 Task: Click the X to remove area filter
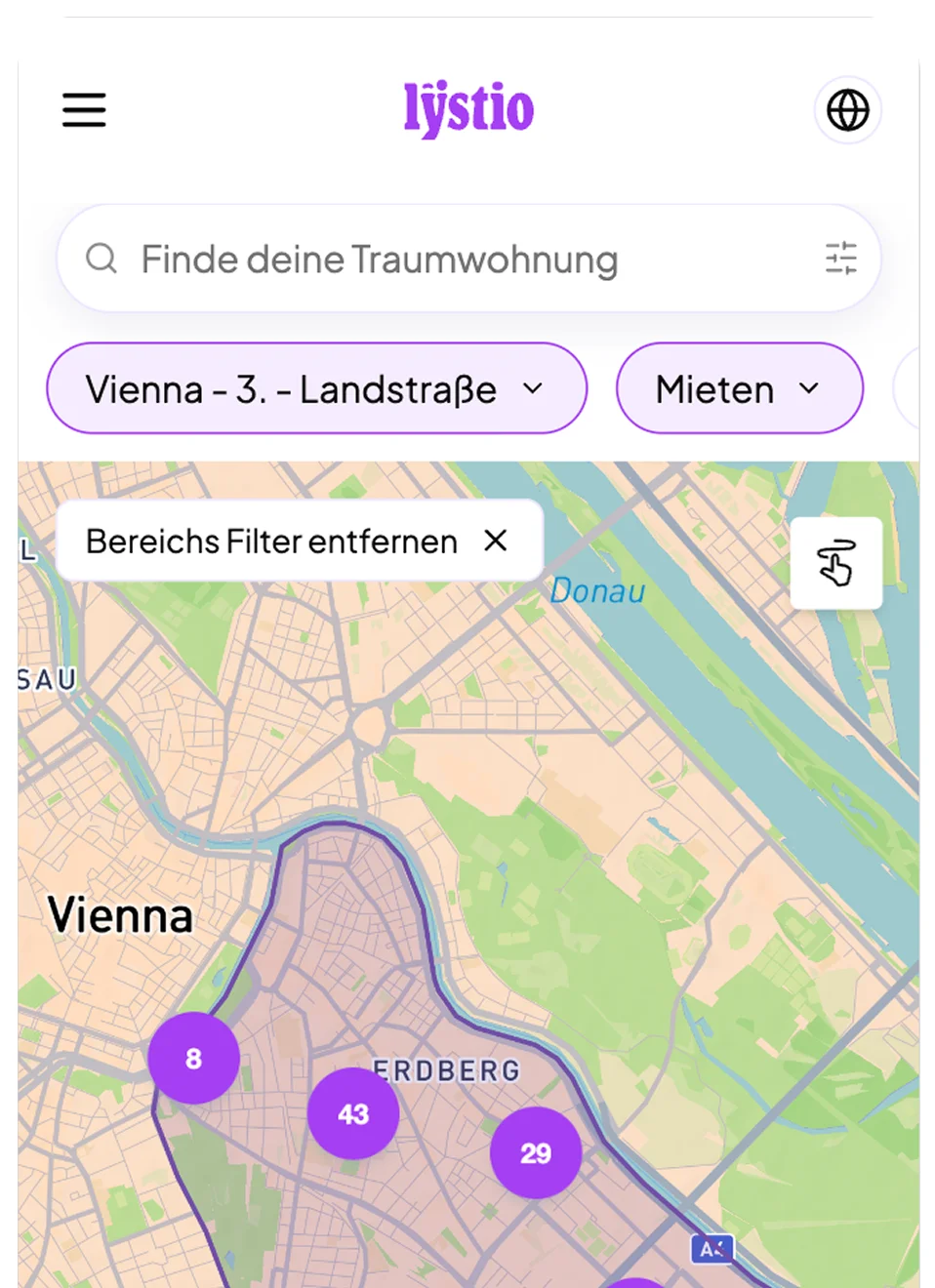[496, 541]
